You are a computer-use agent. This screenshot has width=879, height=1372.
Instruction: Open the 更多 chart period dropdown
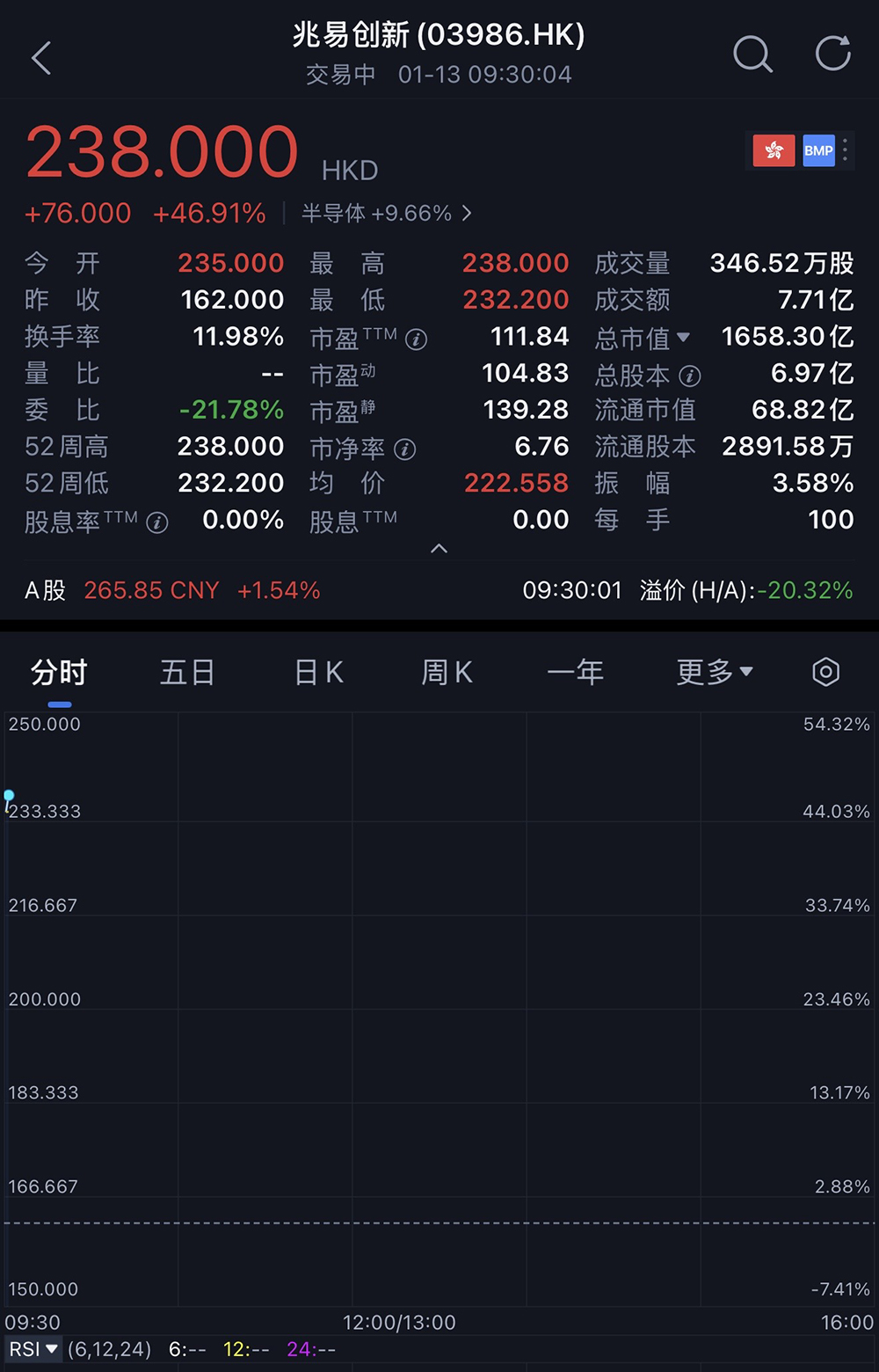click(x=715, y=673)
